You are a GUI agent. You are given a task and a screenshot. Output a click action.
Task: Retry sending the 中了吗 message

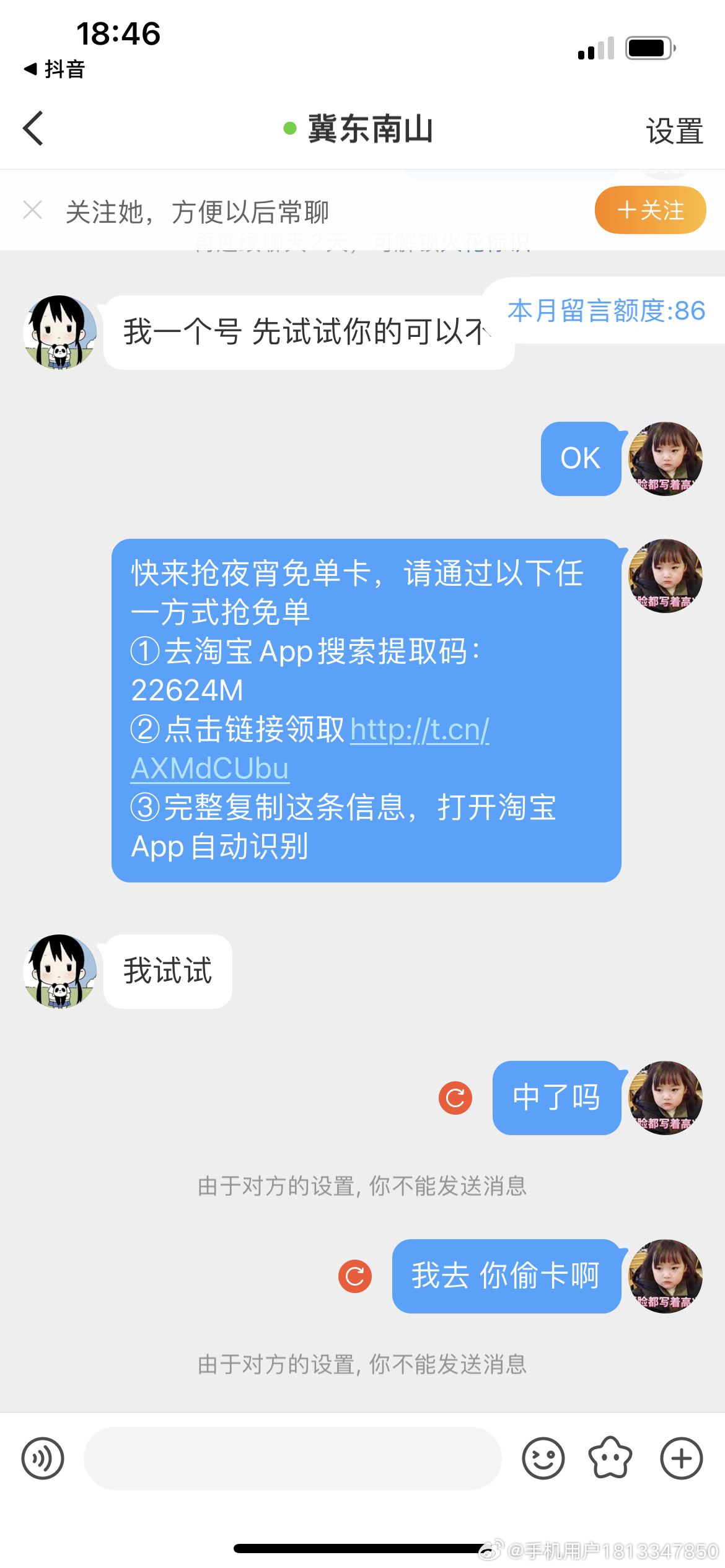[455, 1098]
